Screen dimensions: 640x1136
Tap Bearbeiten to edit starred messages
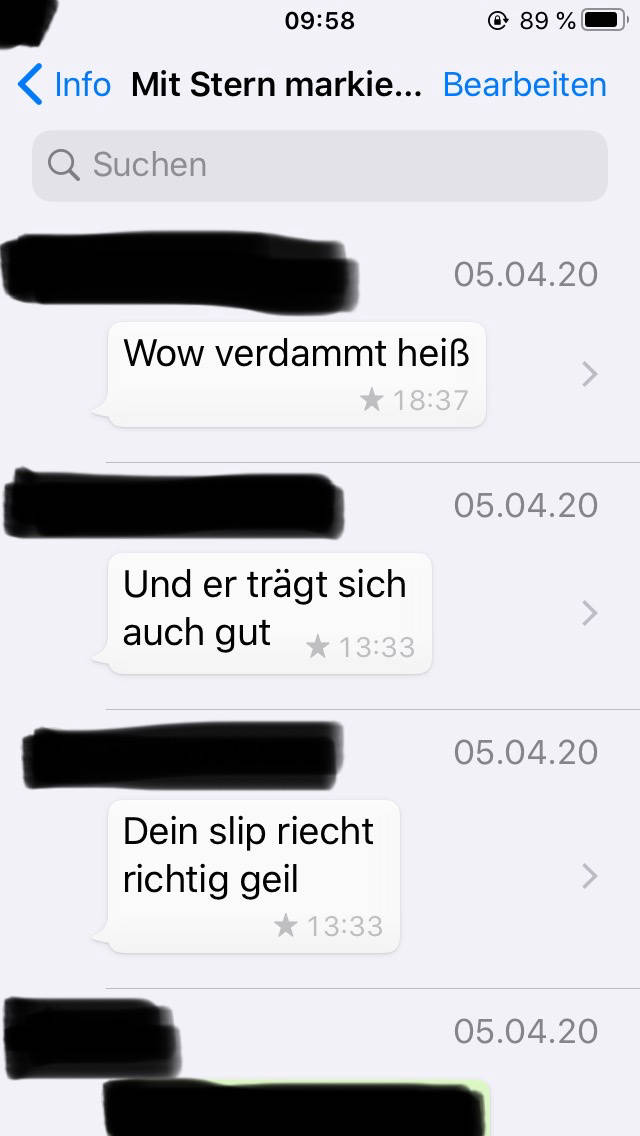524,85
